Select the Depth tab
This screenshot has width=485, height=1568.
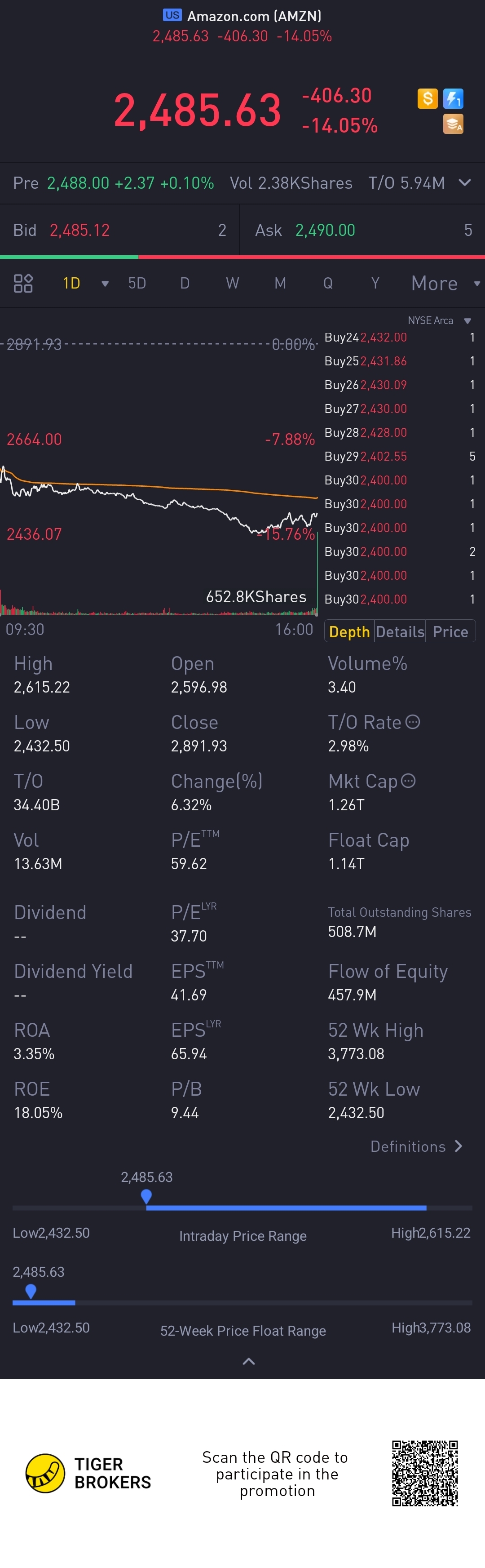349,632
